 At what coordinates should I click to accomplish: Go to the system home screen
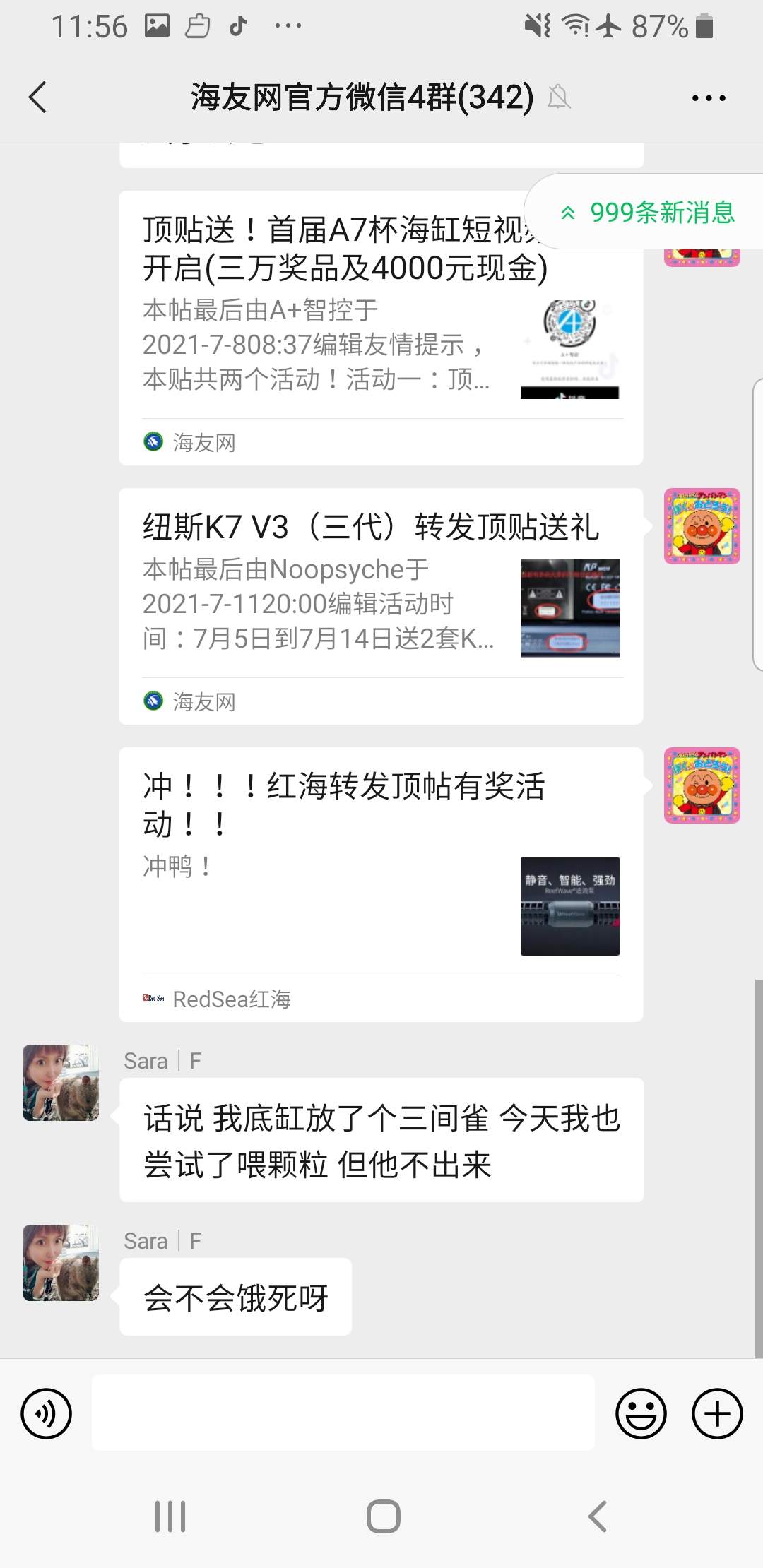[x=383, y=1516]
